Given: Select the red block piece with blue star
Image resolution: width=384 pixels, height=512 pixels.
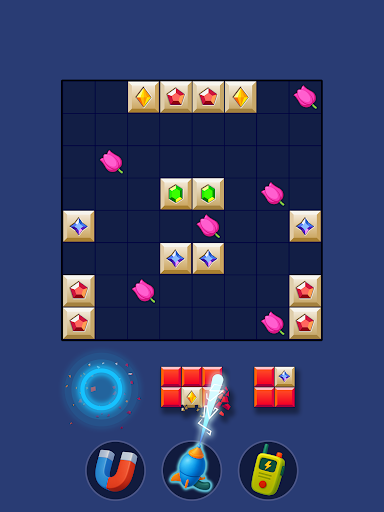Looking at the screenshot, I should (x=274, y=387).
